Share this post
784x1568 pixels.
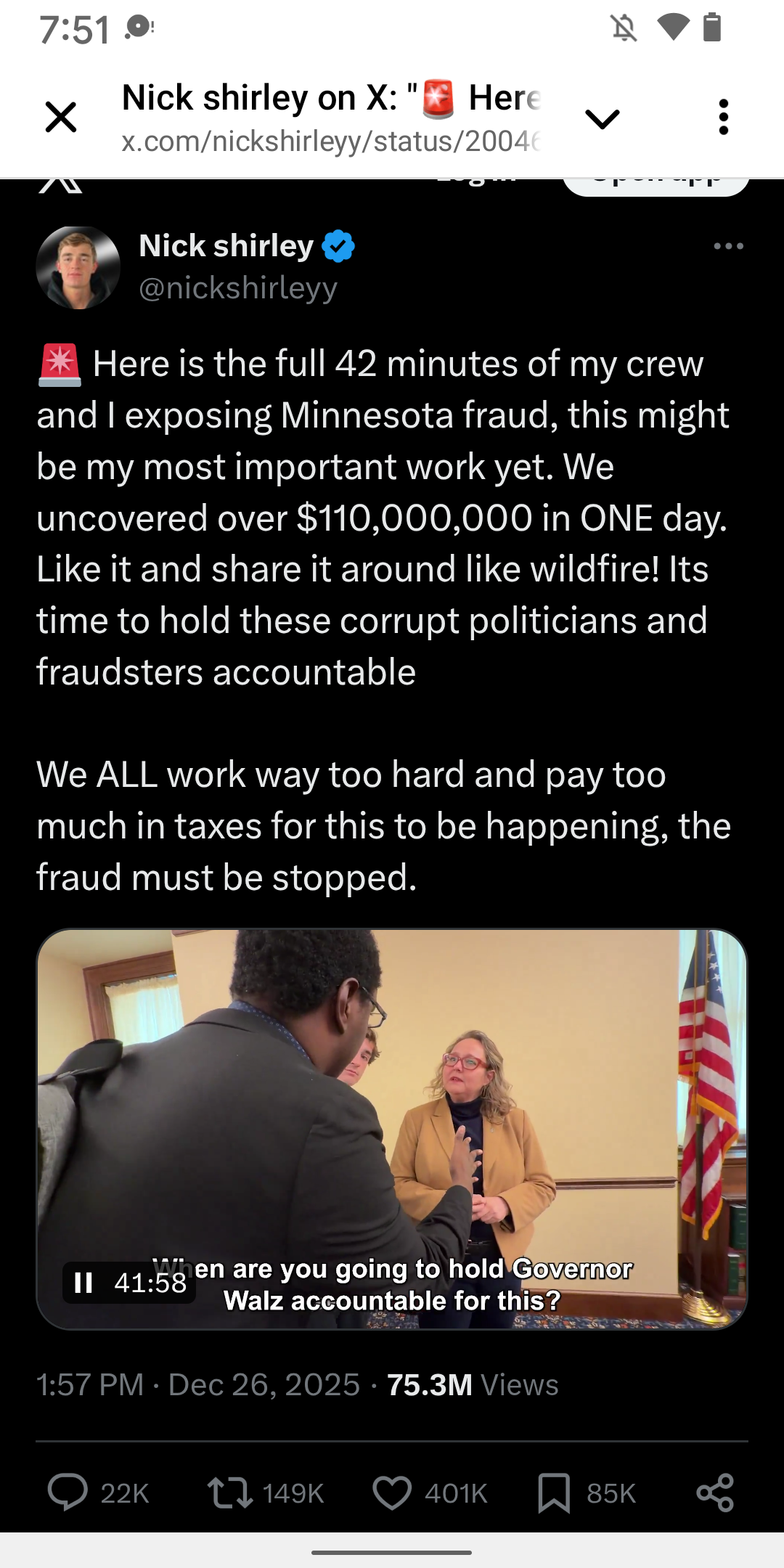click(715, 1493)
